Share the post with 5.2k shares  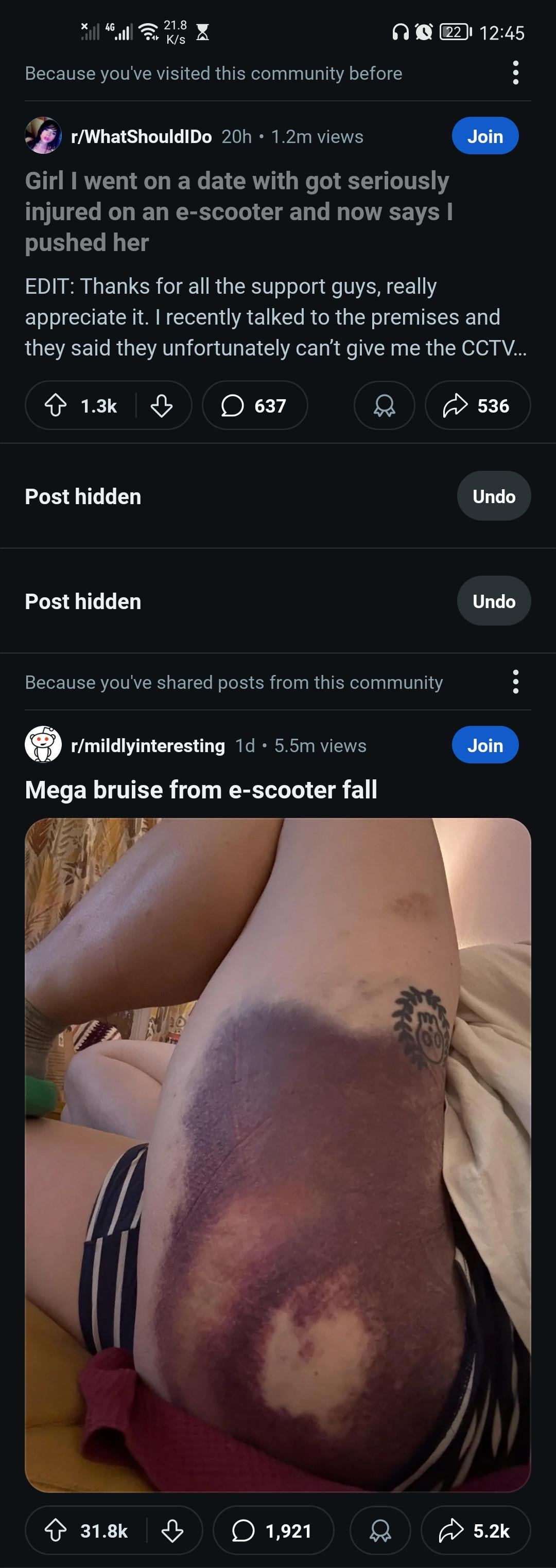coord(475,1530)
